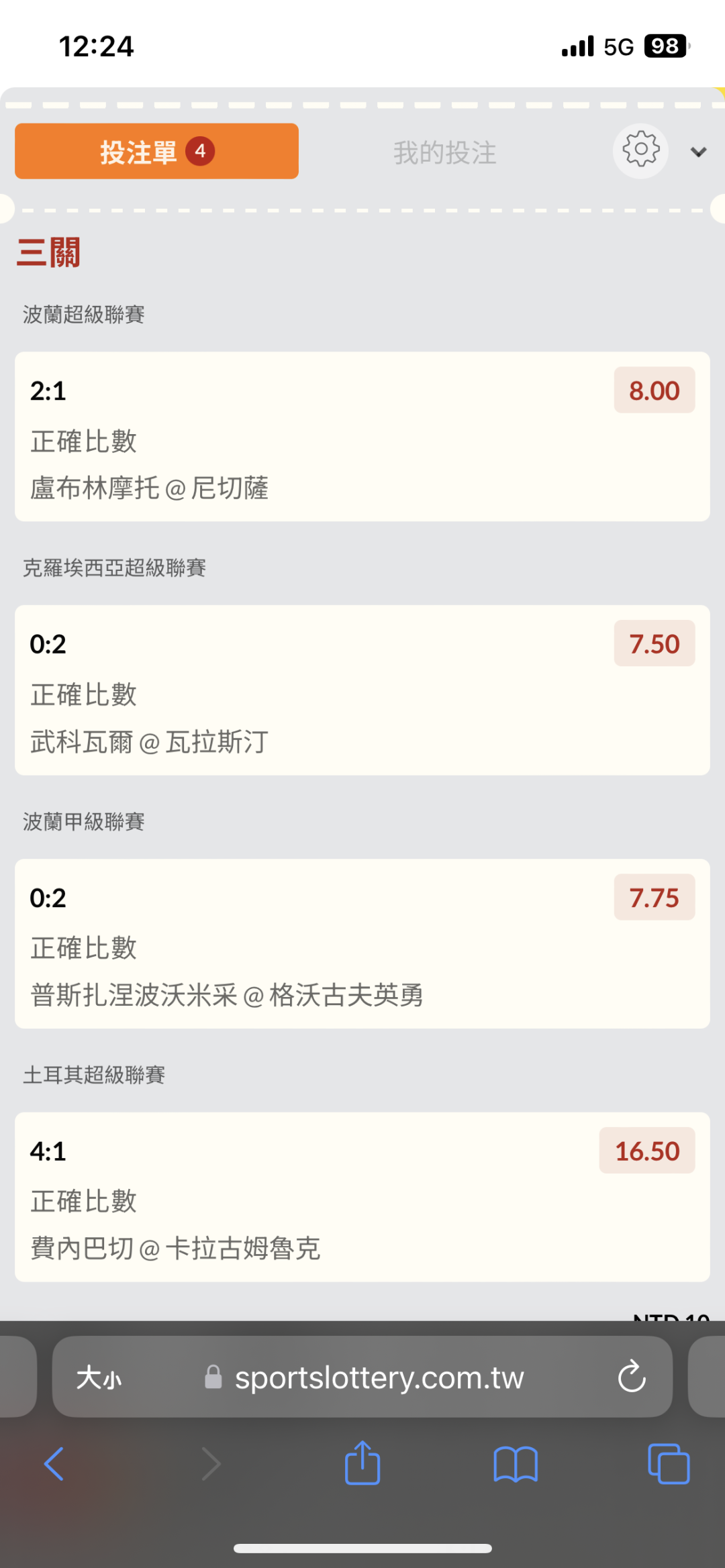Select the 8.00 odds for 盧布林摩托 @ 尼切薩

coord(654,390)
